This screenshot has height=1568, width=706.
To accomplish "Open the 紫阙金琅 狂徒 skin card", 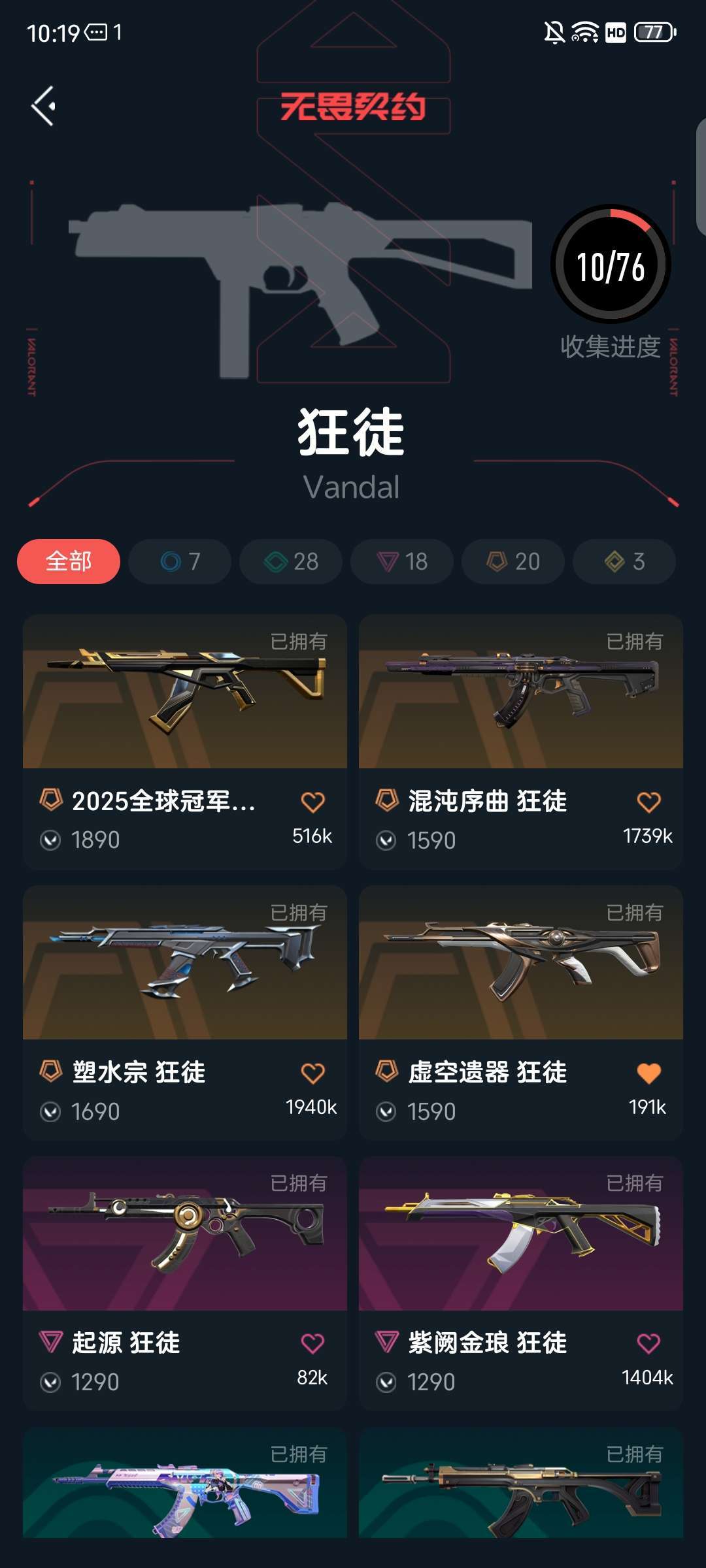I will pyautogui.click(x=521, y=1284).
